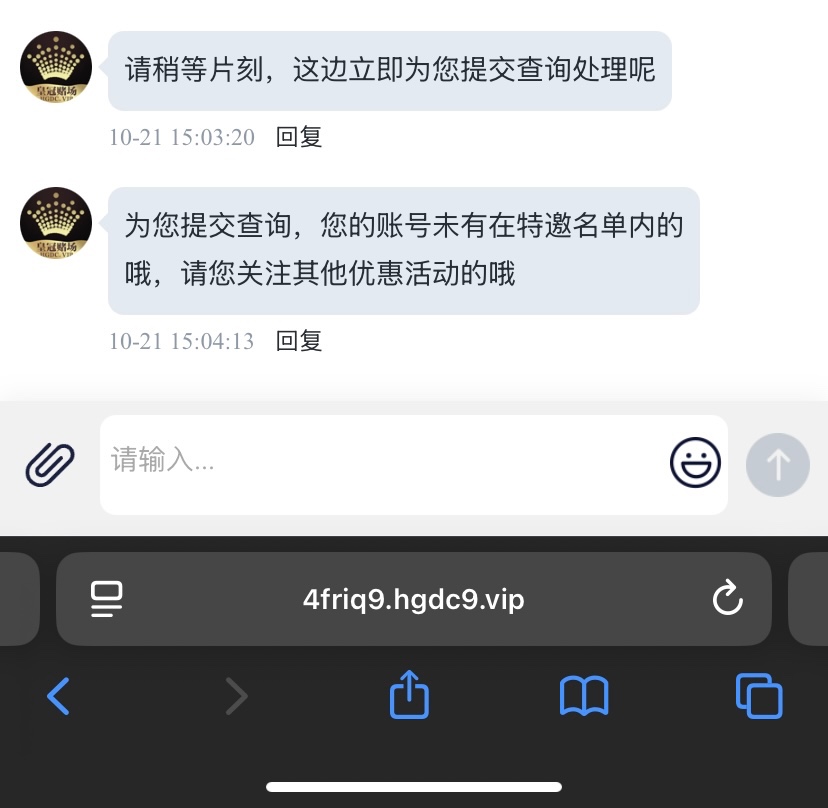The height and width of the screenshot is (808, 828).
Task: Go back to previous page
Action: pos(59,696)
